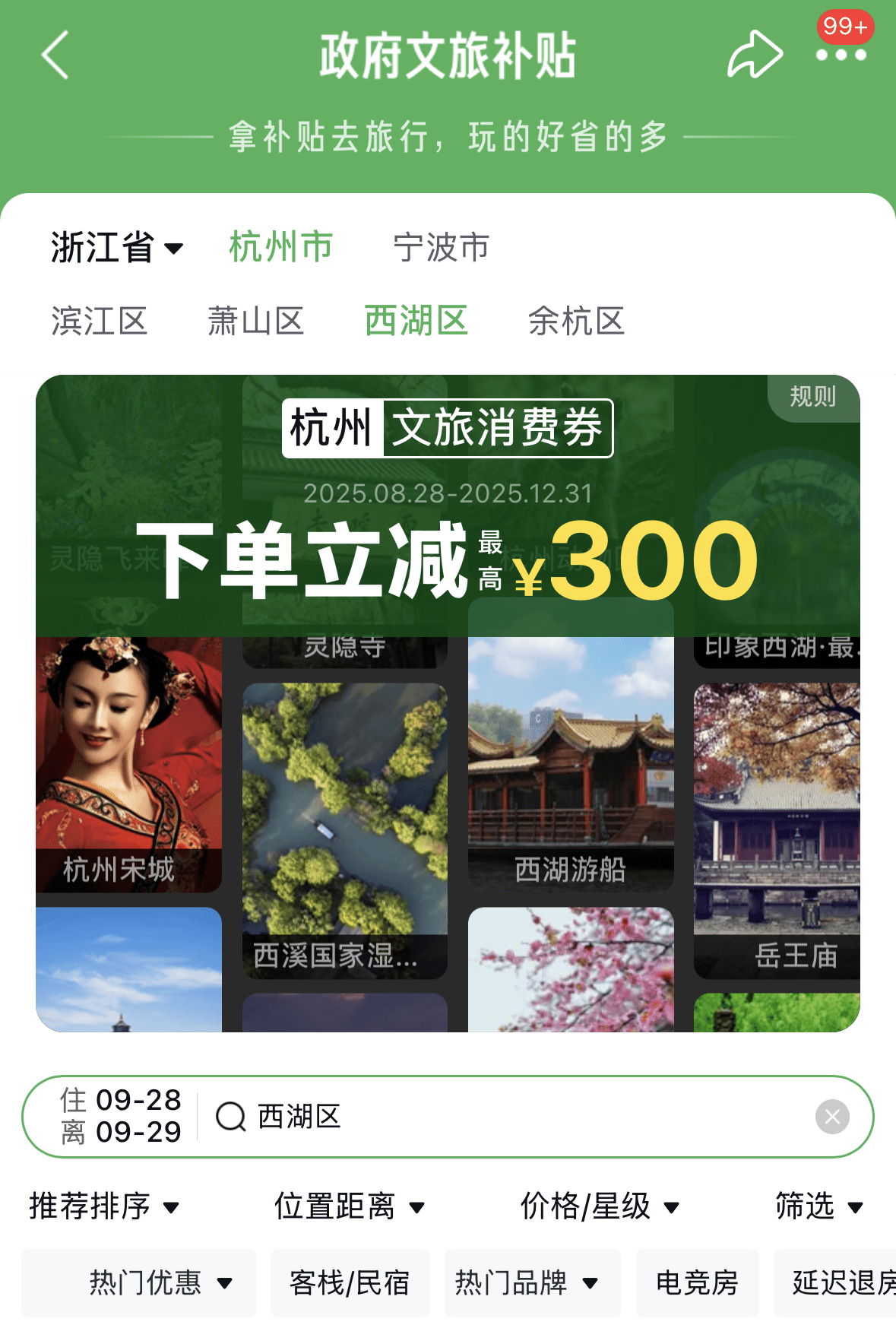Expand the 浙江省 province dropdown
This screenshot has height=1344, width=896.
117,248
